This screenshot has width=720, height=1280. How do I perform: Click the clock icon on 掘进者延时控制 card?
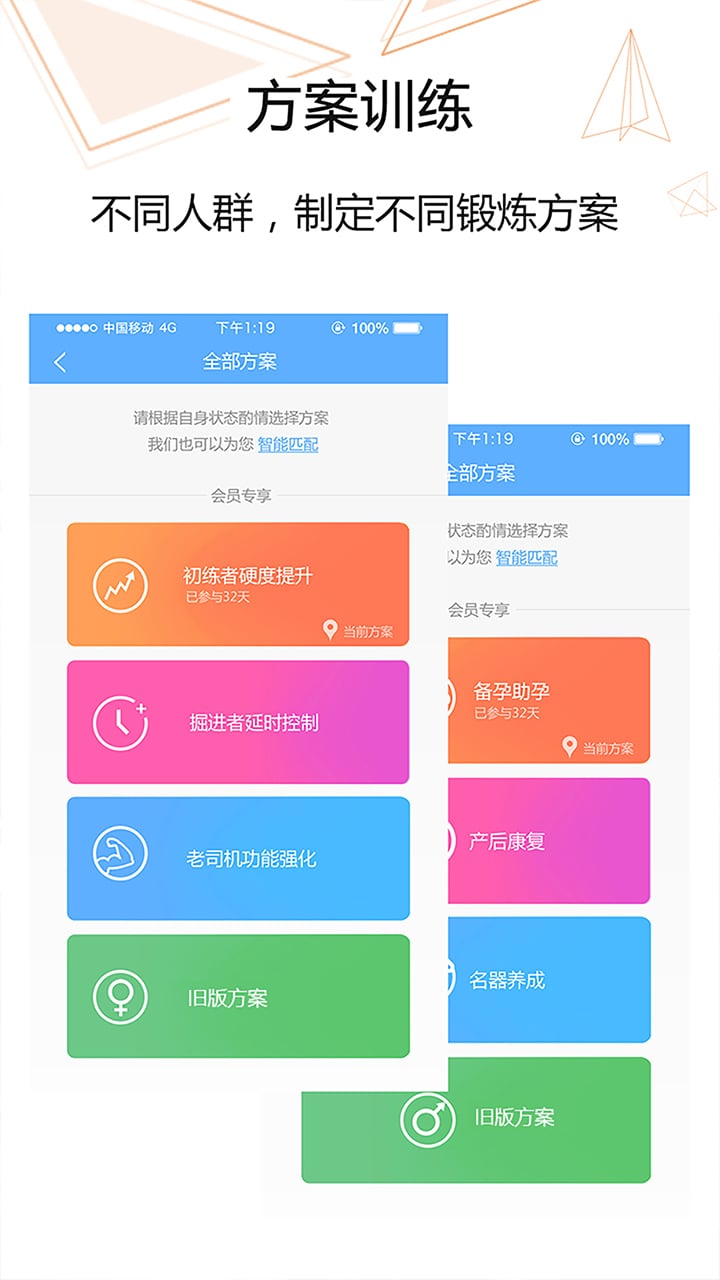119,720
